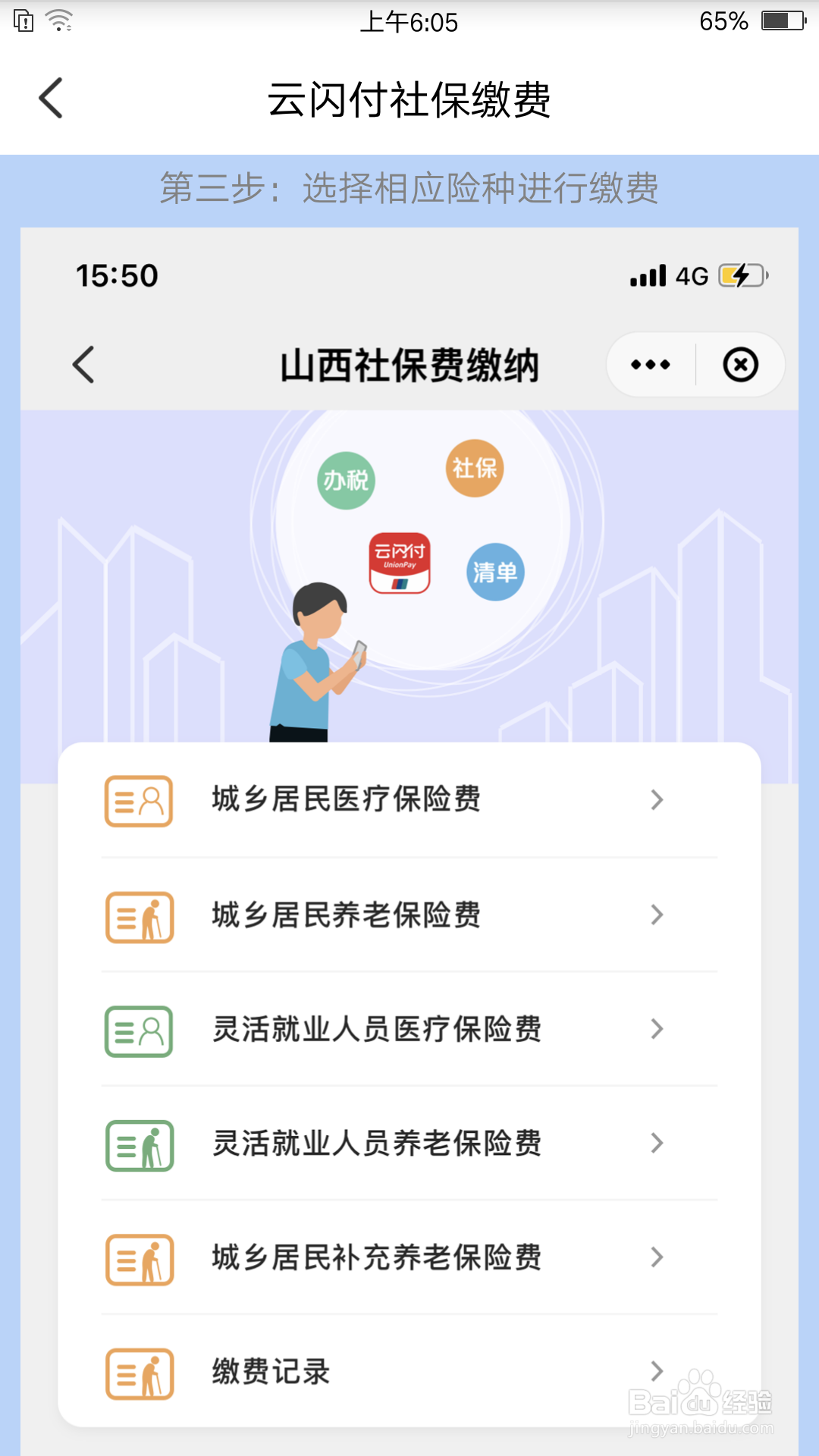Click the 城乡居民养老保险费 card icon
Screen dimensions: 819x1456
(x=139, y=916)
